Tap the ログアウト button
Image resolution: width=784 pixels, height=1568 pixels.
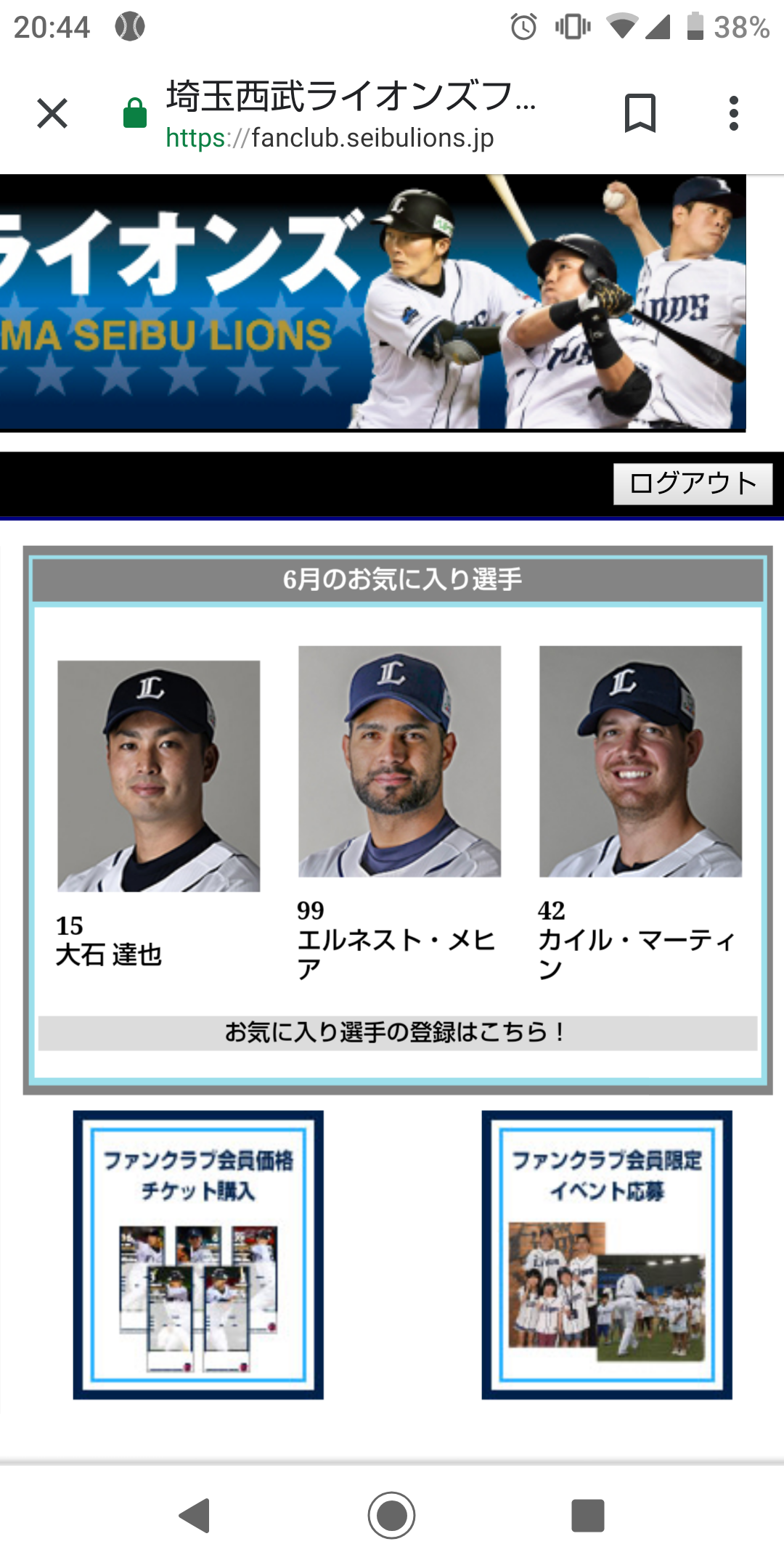point(693,483)
